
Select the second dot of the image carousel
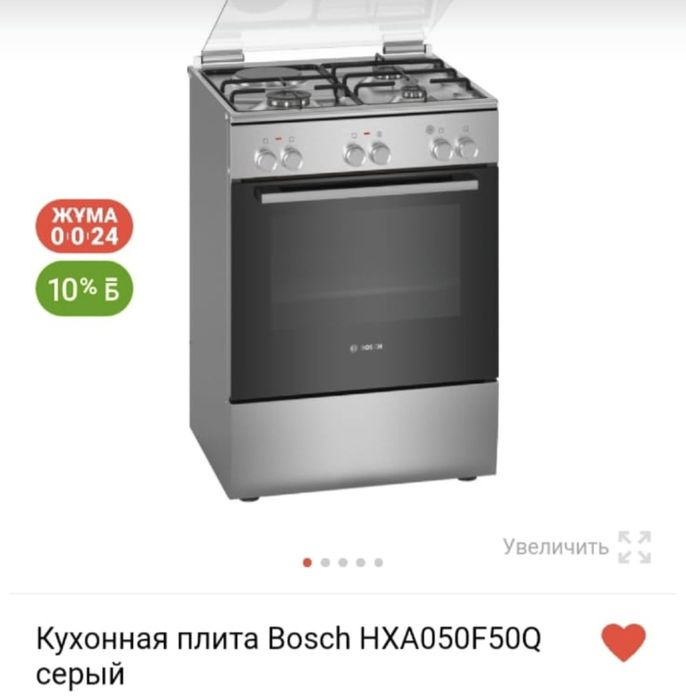(x=325, y=563)
